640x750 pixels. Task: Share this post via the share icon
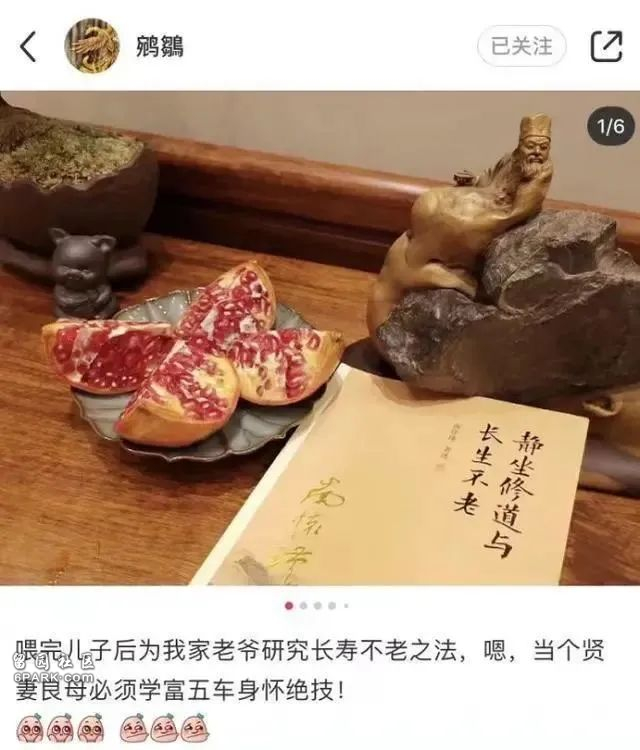(606, 46)
